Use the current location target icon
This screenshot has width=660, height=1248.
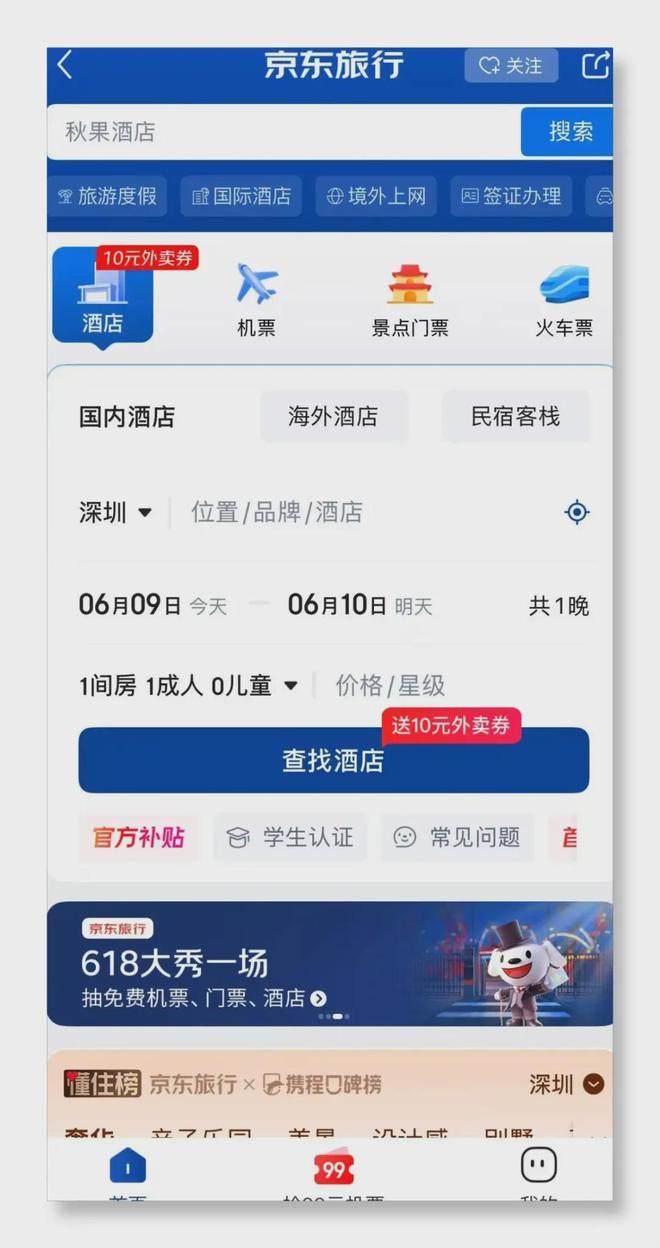576,512
